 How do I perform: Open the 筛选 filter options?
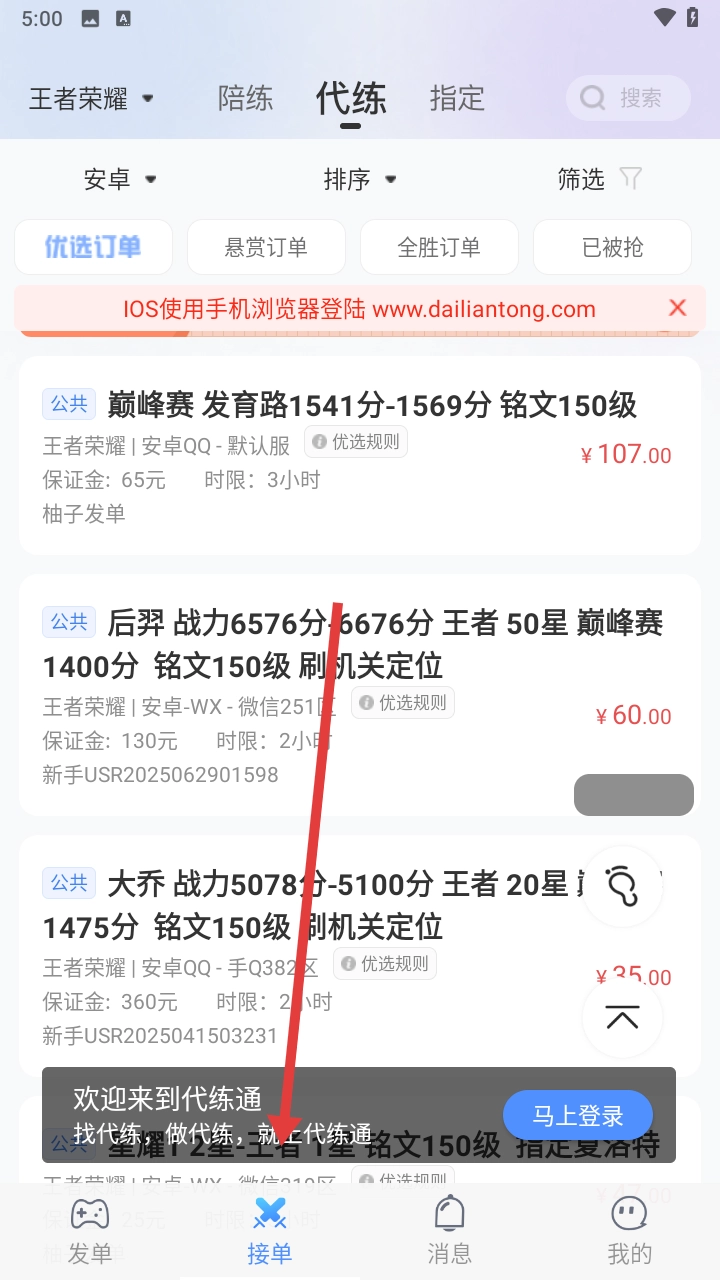[599, 179]
